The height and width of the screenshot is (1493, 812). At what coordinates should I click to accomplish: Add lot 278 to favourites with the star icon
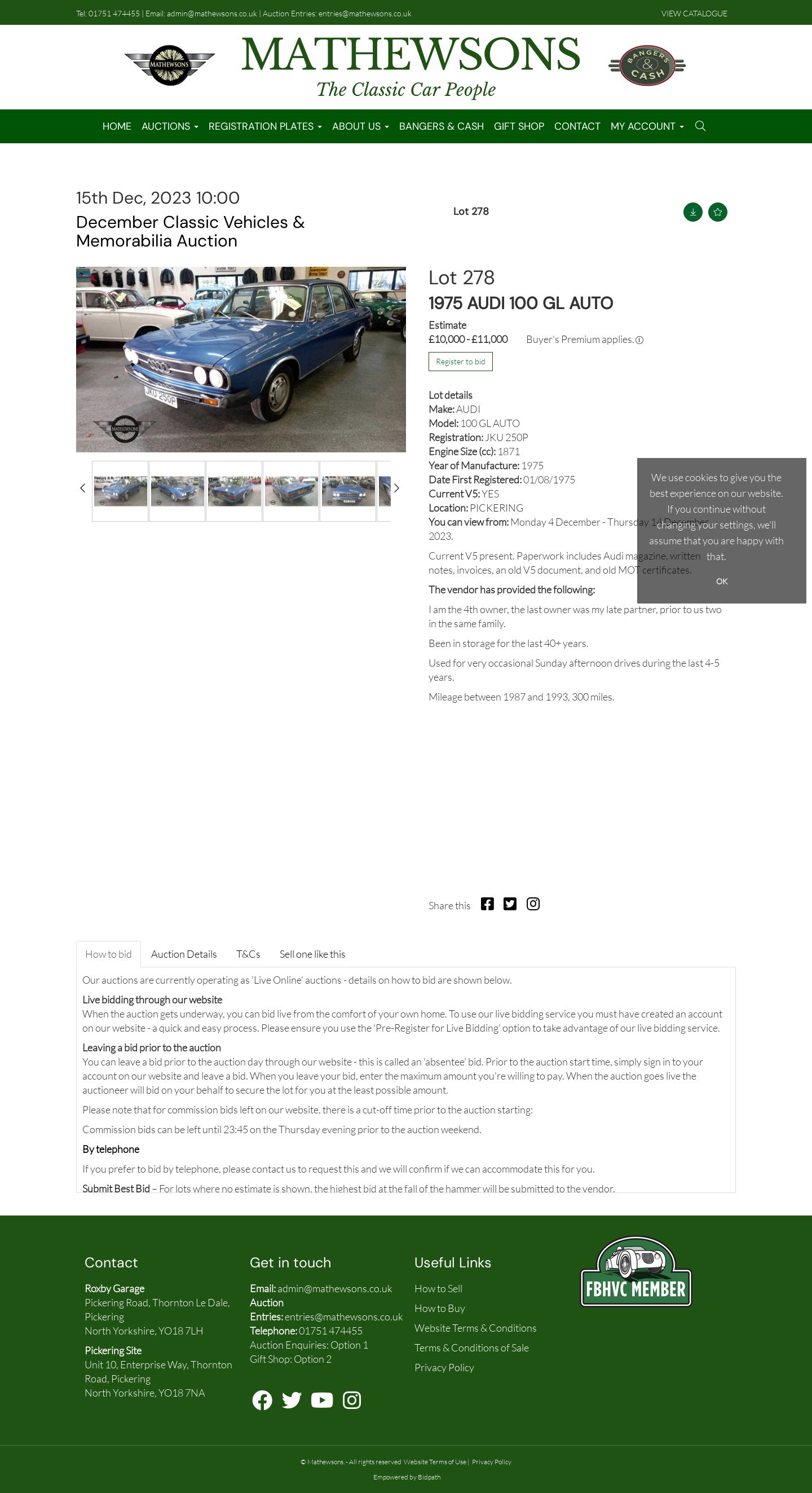[x=717, y=212]
